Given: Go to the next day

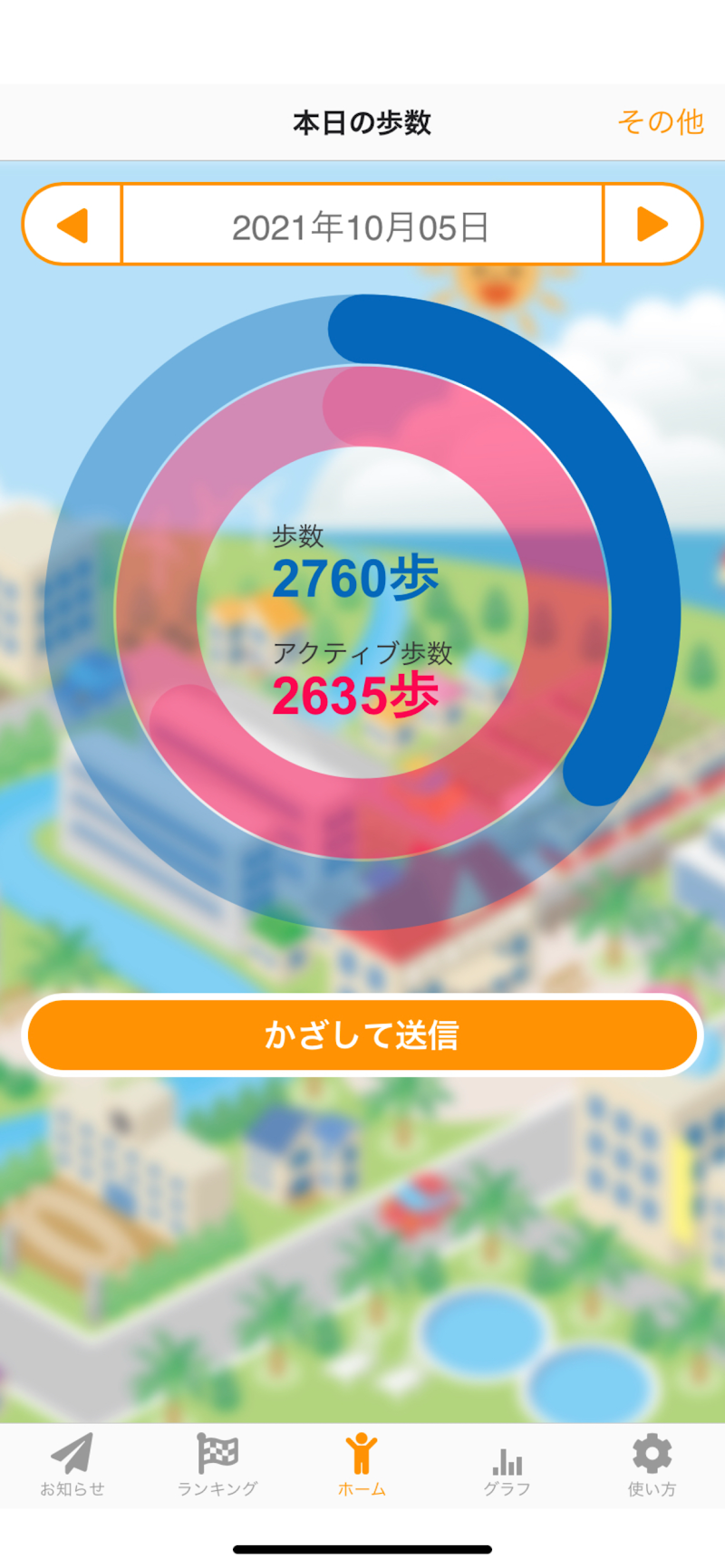Looking at the screenshot, I should 652,225.
